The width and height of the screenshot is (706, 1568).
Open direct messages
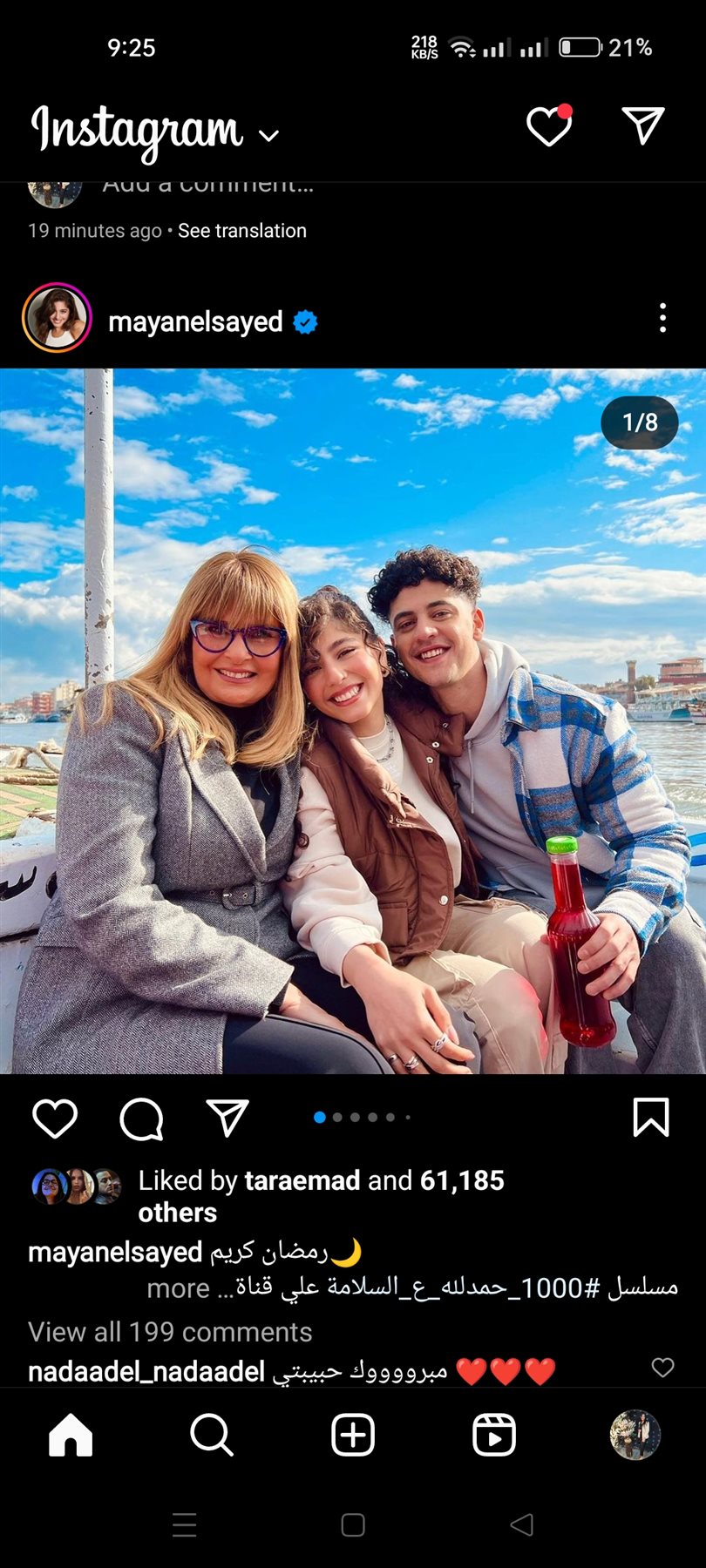click(x=643, y=126)
